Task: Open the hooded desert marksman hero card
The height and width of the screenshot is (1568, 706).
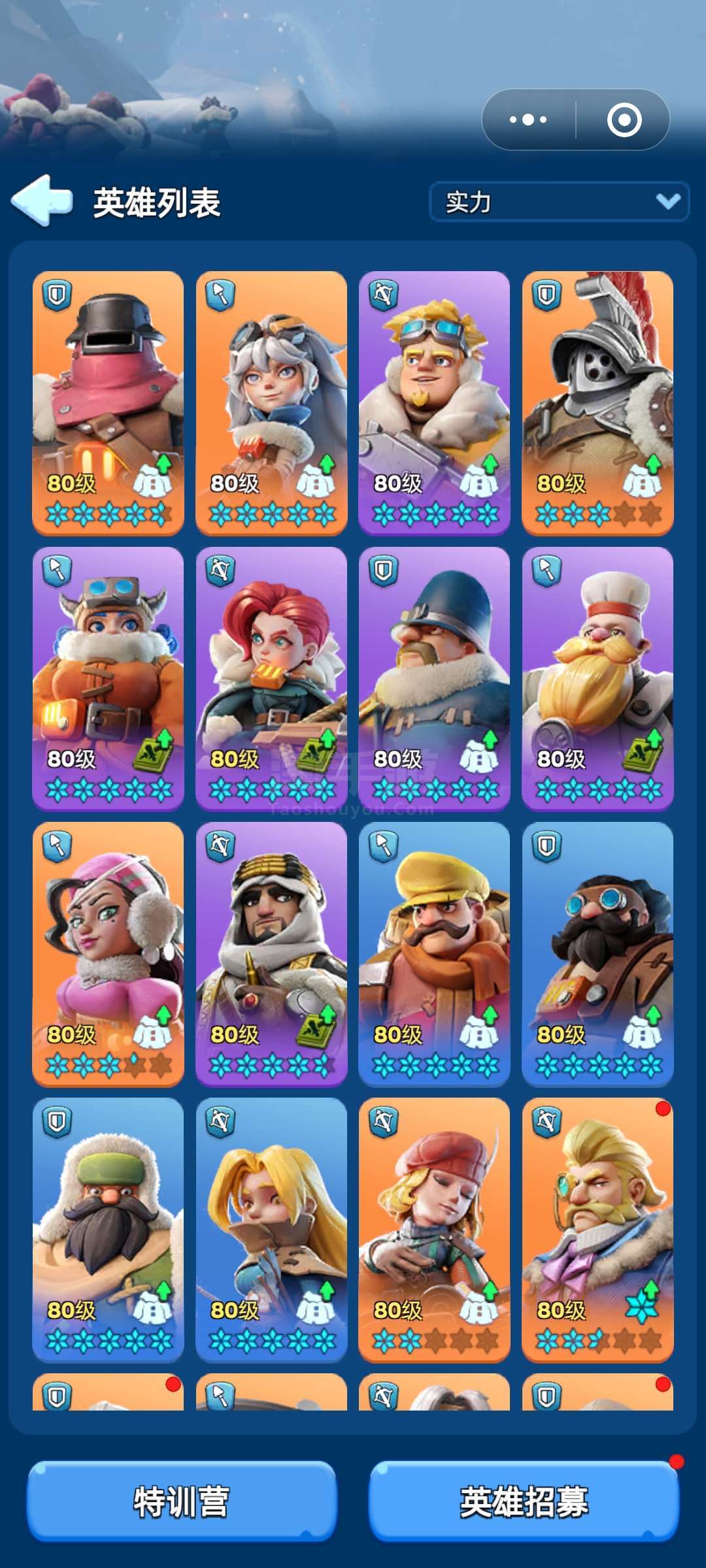Action: pos(271,955)
